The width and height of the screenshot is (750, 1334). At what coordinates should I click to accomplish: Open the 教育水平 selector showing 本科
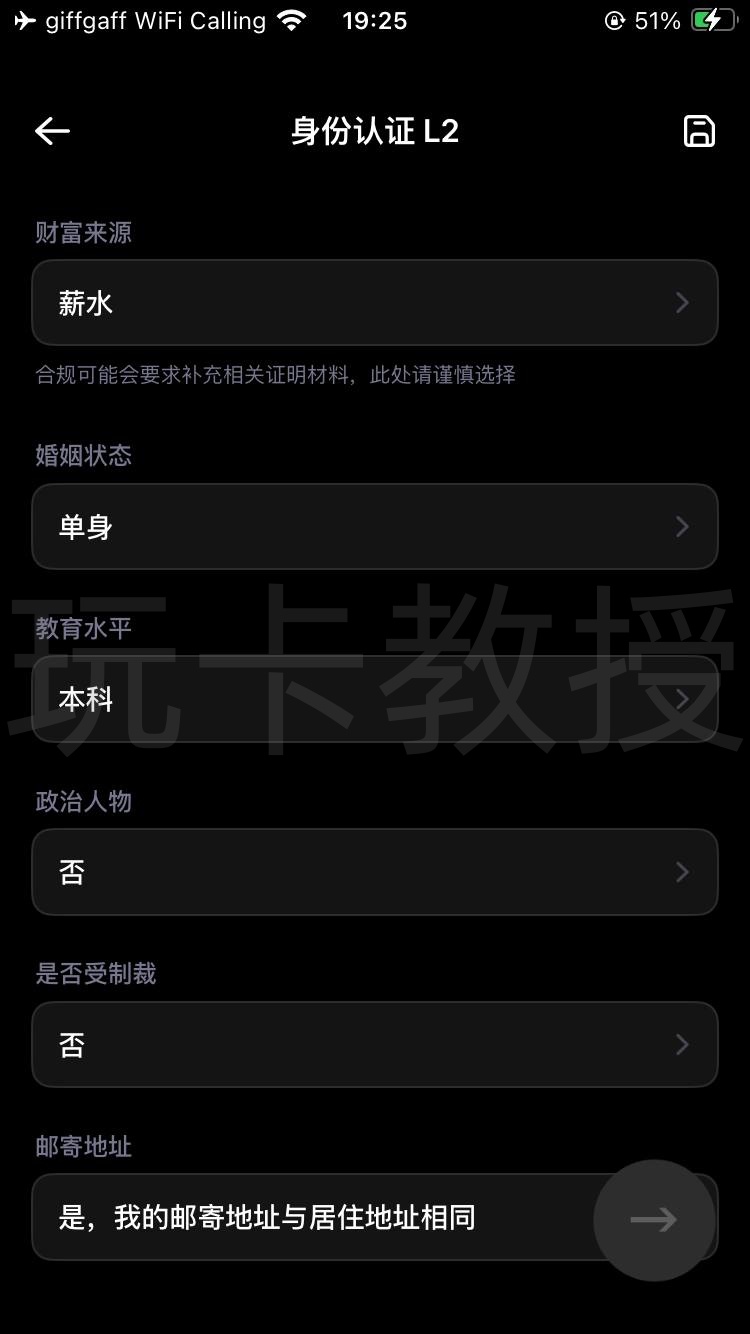[x=375, y=699]
